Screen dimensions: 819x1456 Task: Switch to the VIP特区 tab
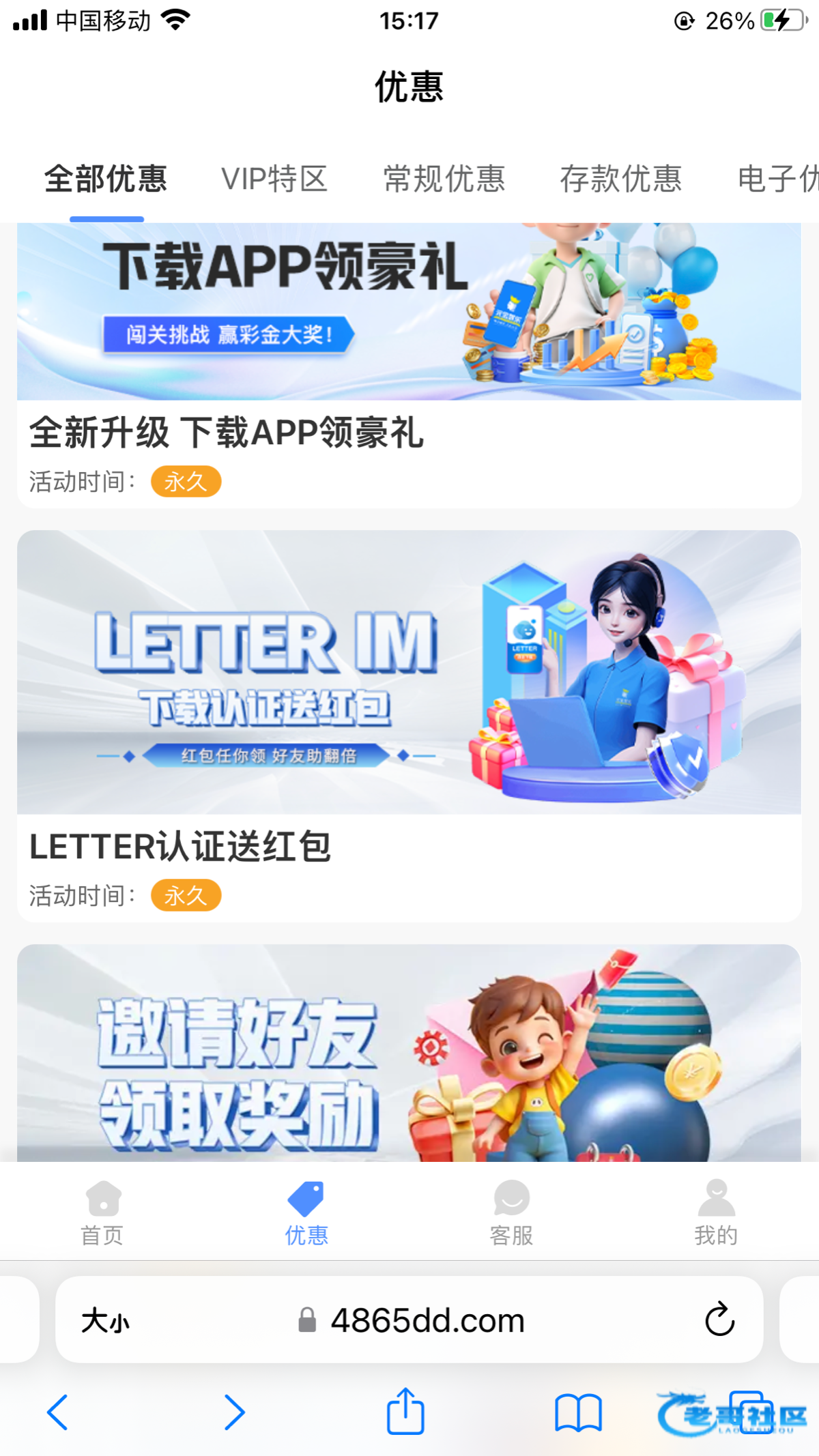[x=274, y=179]
